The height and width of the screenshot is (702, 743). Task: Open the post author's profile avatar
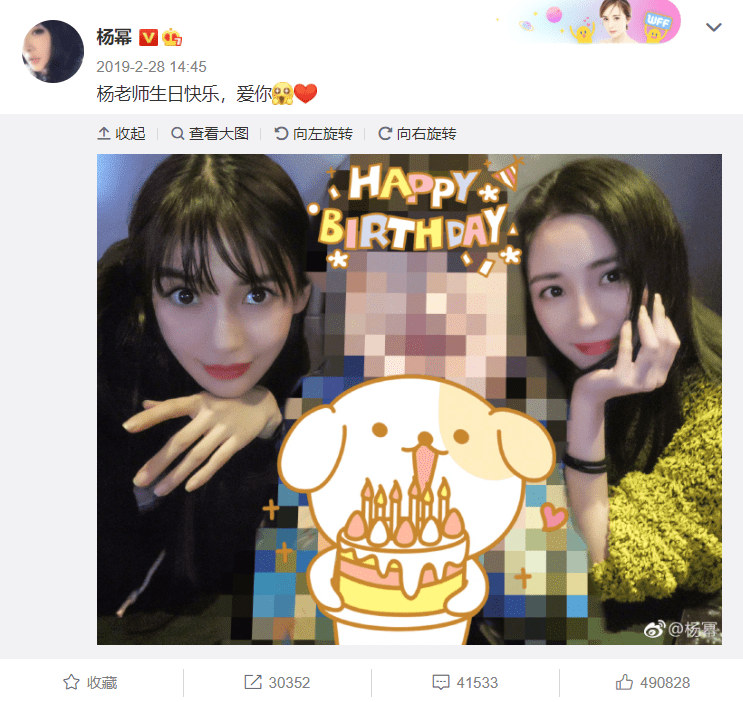tap(52, 51)
